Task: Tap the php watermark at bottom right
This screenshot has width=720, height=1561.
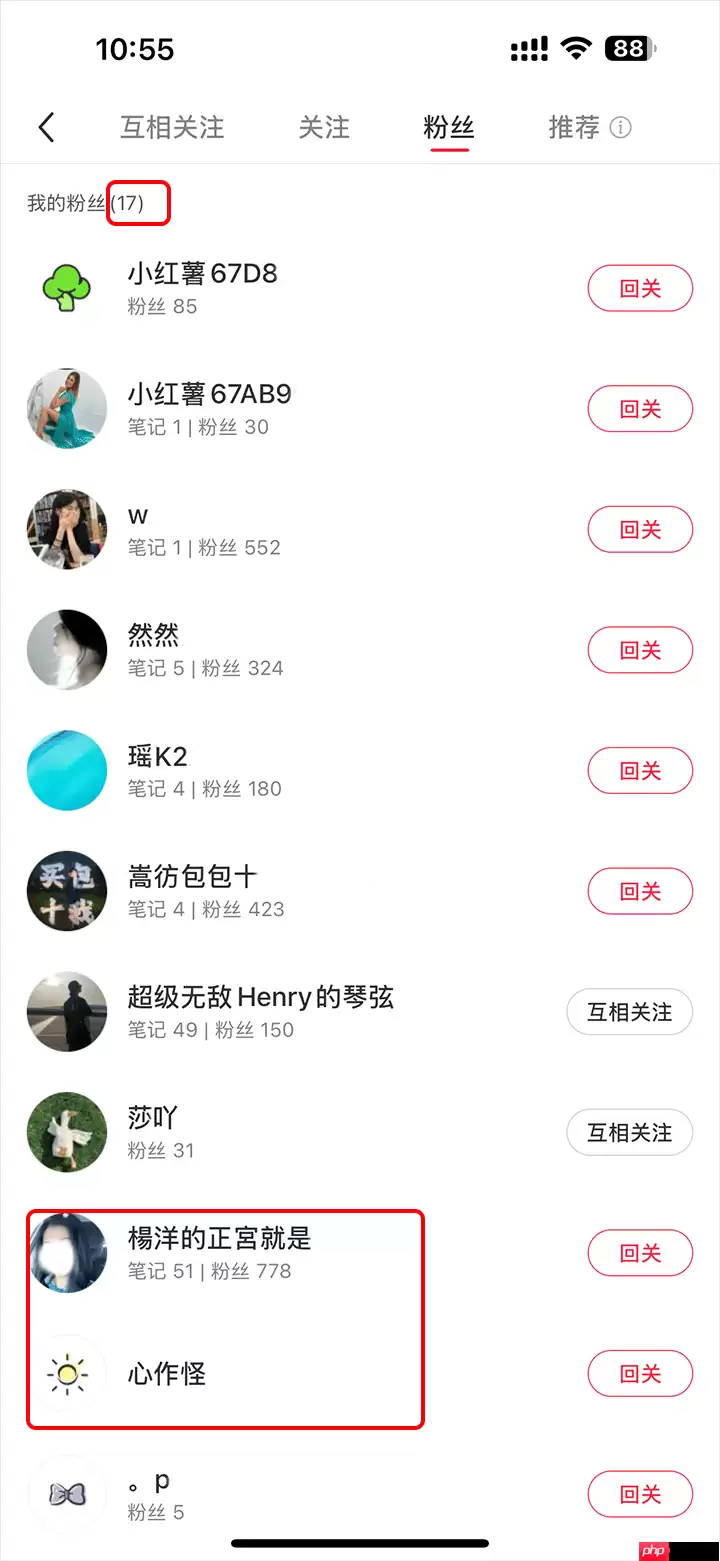Action: pos(655,1549)
